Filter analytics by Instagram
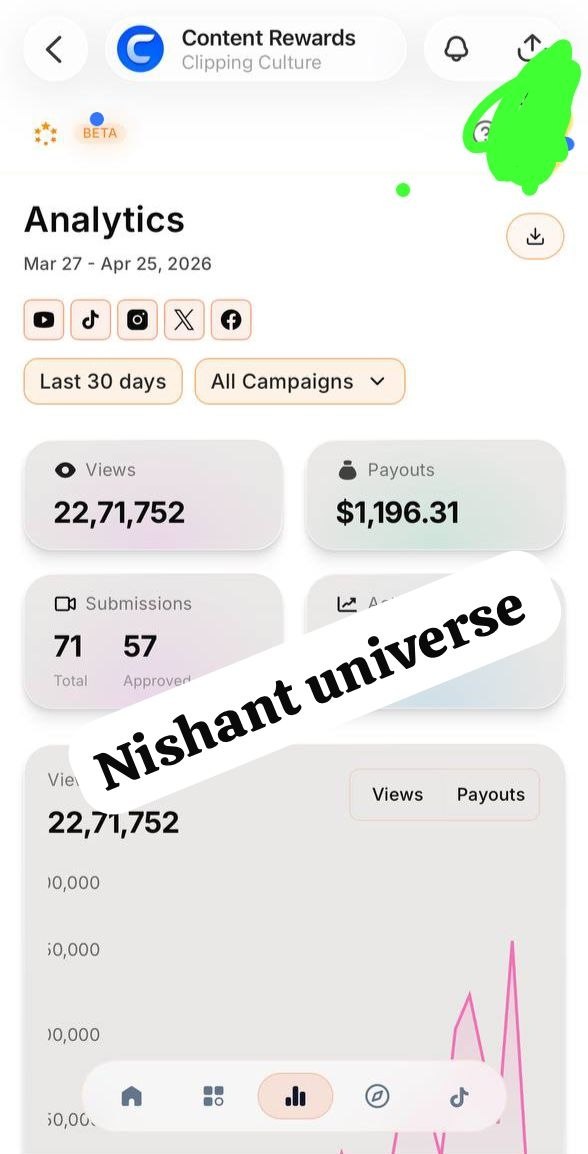 (x=138, y=319)
